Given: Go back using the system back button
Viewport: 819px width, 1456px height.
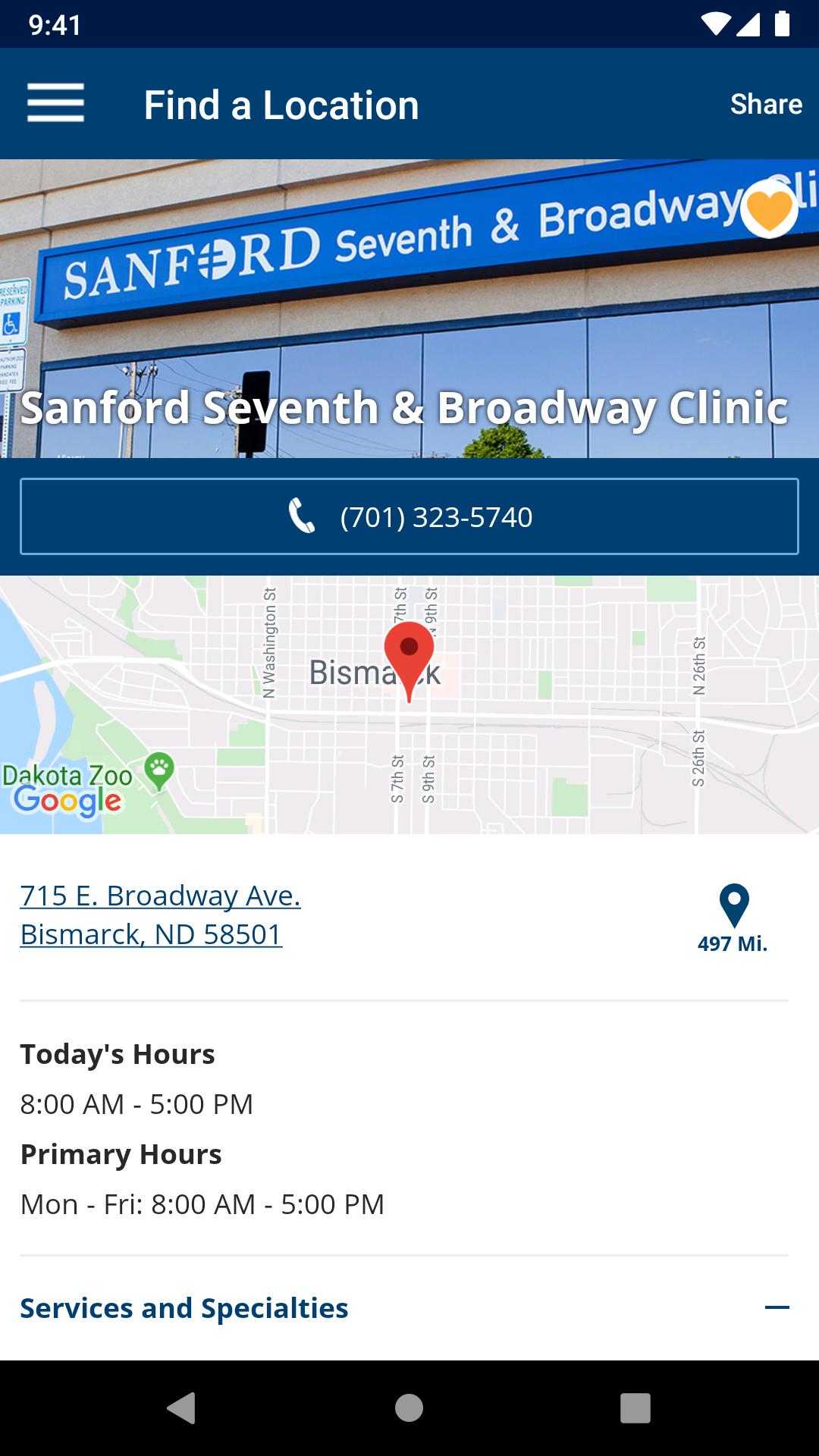Looking at the screenshot, I should 181,1408.
